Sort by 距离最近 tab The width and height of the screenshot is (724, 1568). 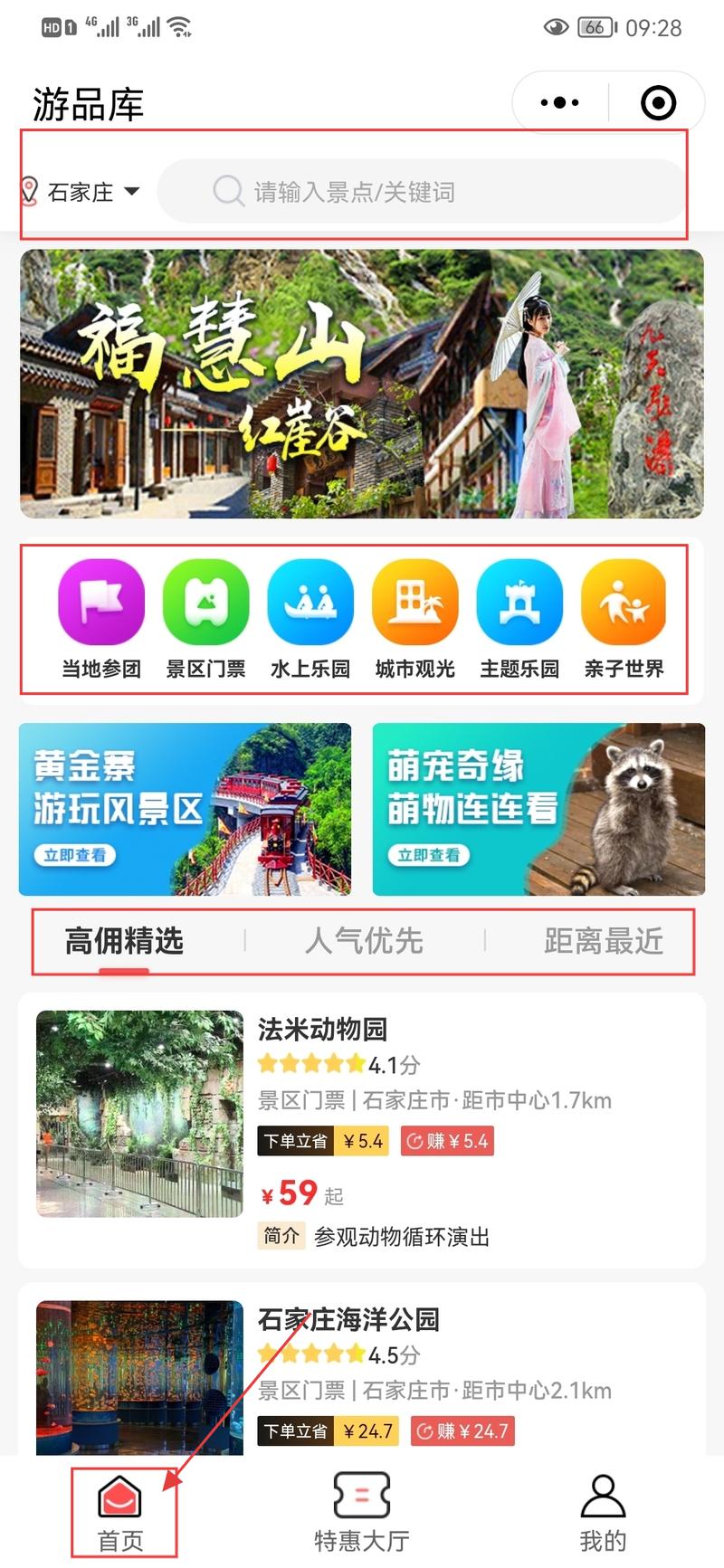click(x=604, y=941)
